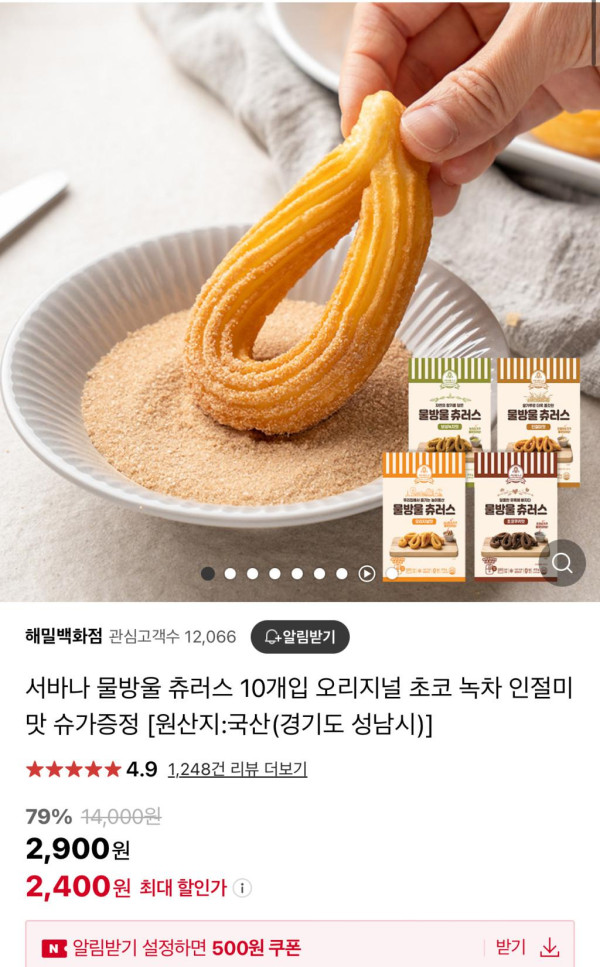The width and height of the screenshot is (600, 967).
Task: Jump to the third product image dot
Action: pyautogui.click(x=252, y=574)
